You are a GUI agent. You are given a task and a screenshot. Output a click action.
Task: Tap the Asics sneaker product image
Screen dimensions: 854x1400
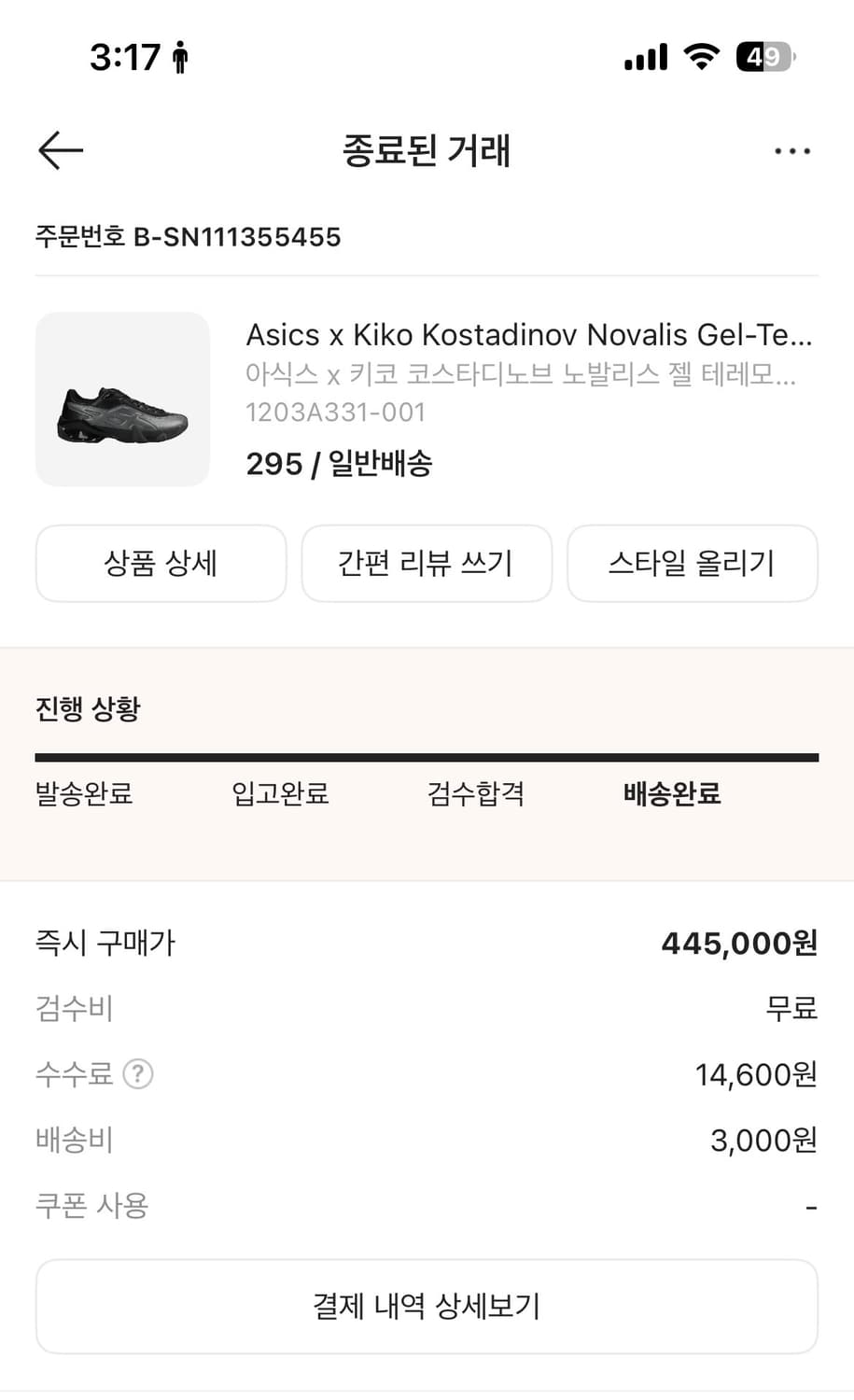(122, 399)
